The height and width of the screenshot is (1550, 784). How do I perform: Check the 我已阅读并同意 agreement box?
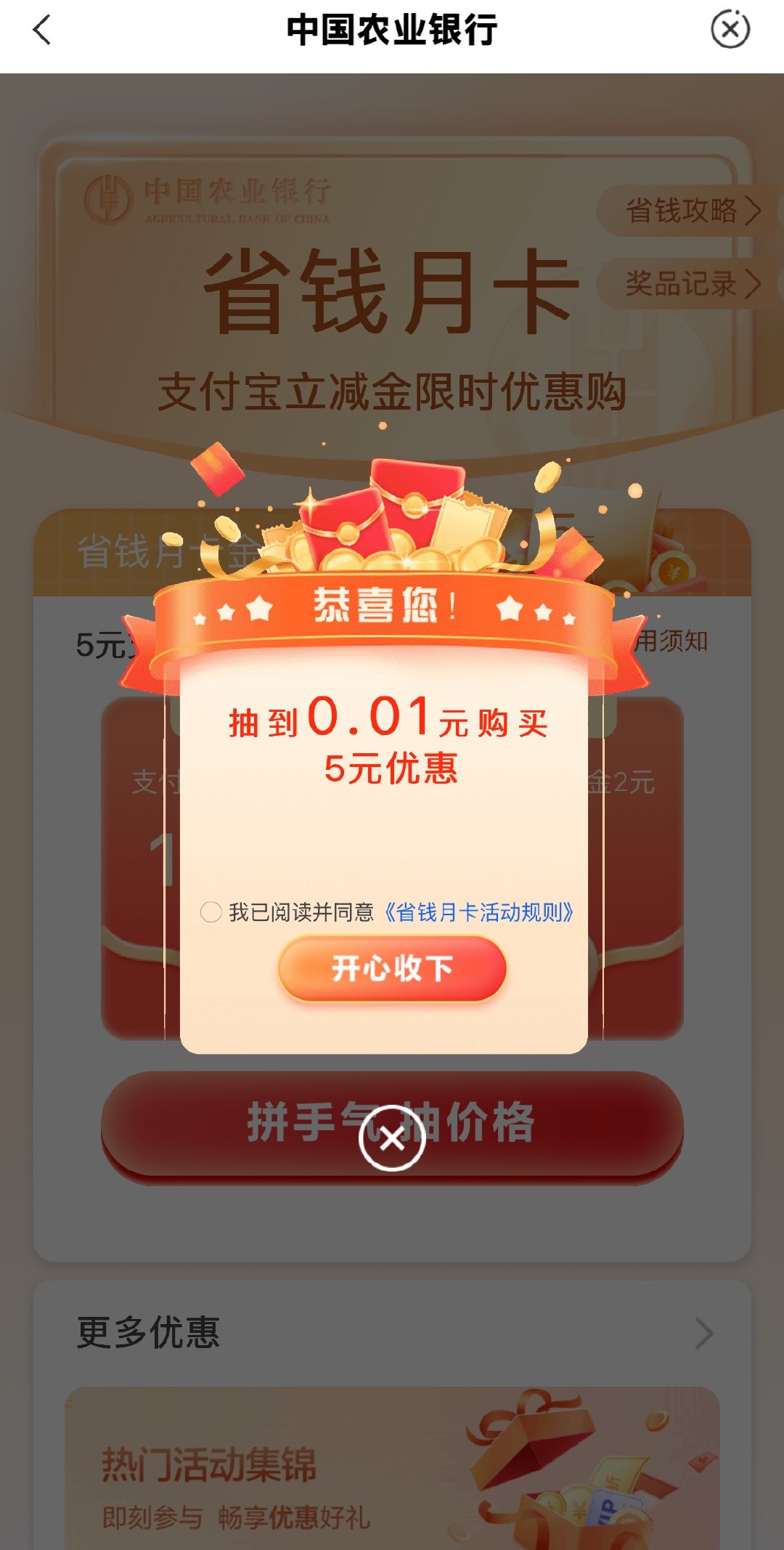click(211, 912)
